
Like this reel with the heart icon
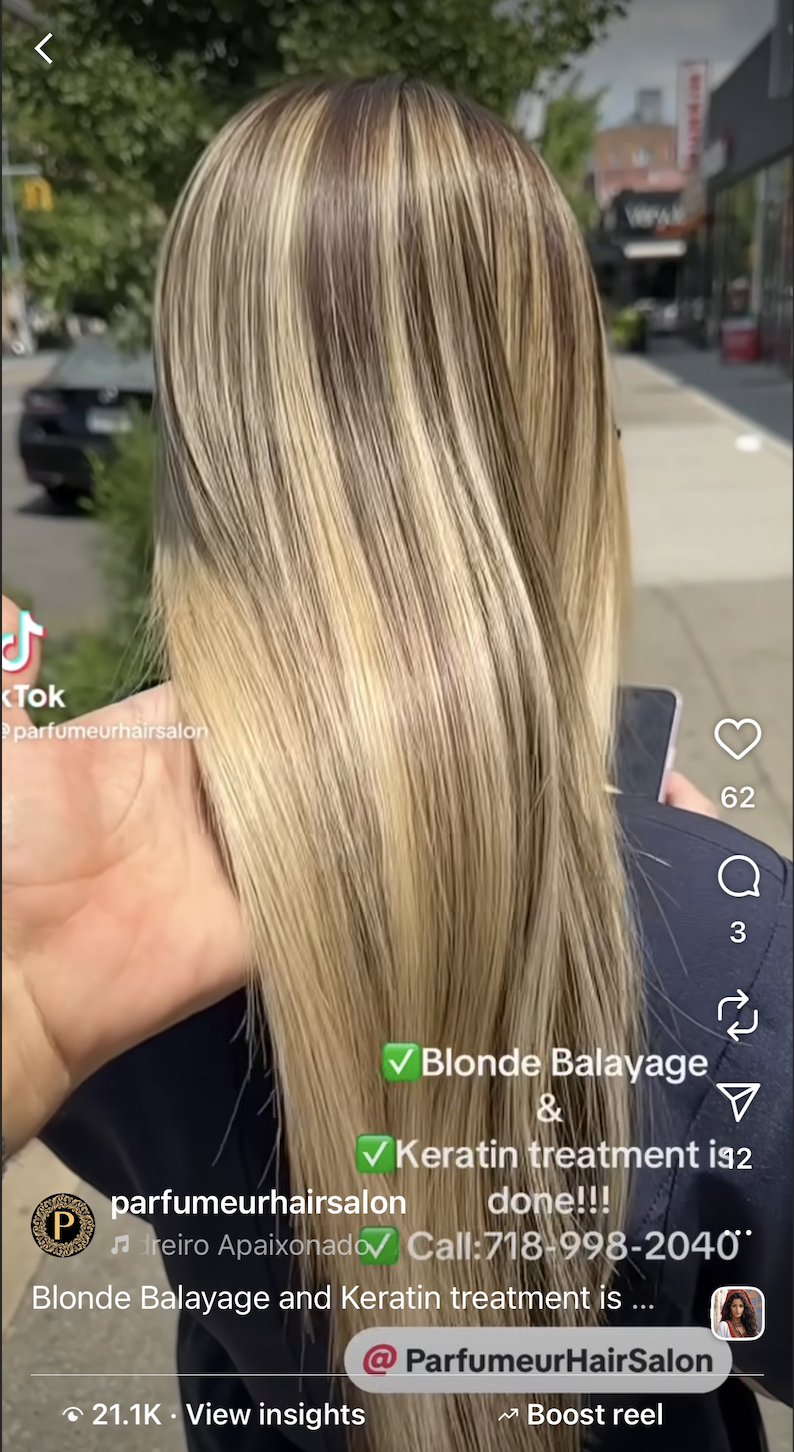tap(738, 740)
